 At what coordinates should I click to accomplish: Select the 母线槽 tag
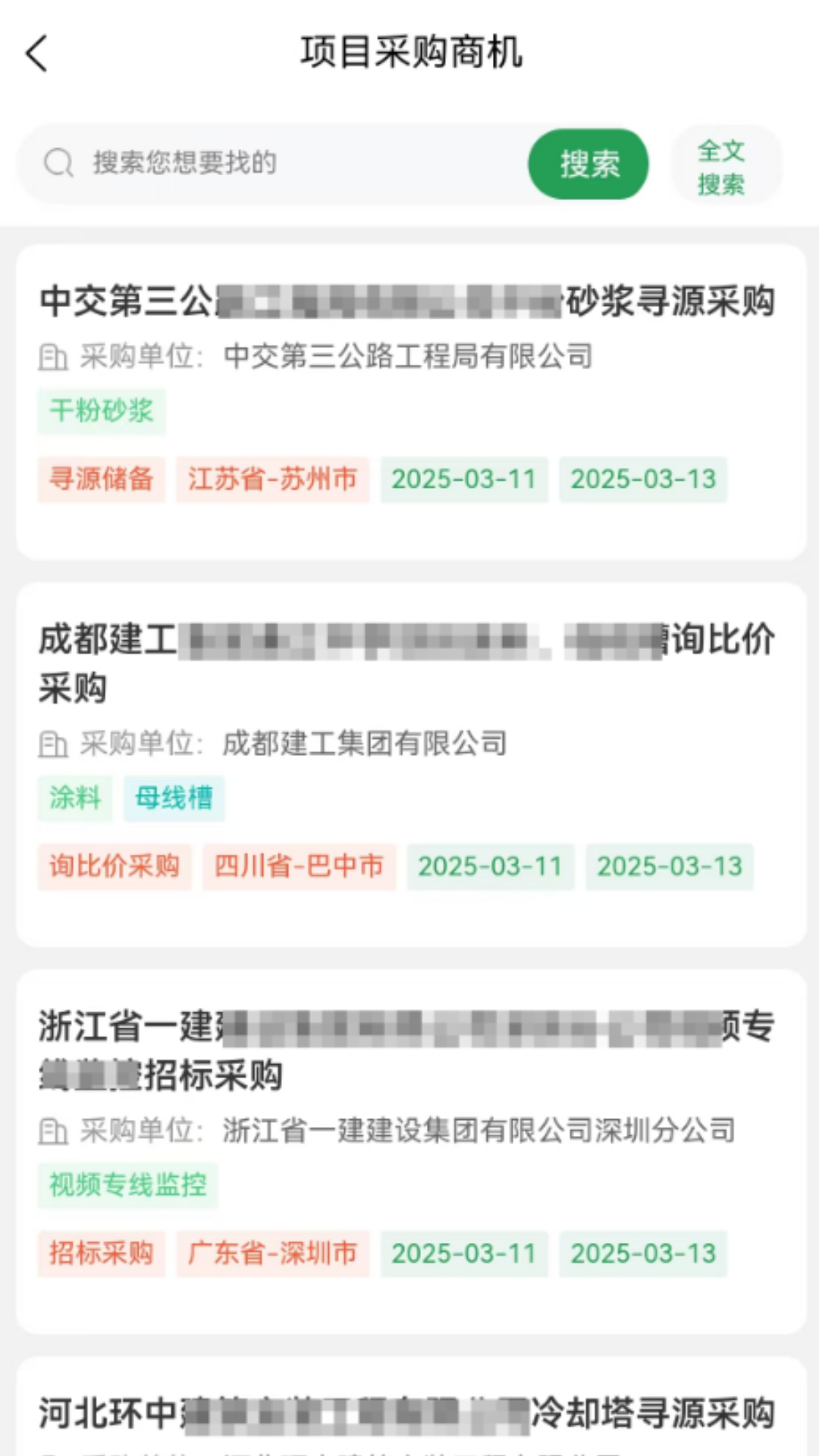(x=174, y=798)
